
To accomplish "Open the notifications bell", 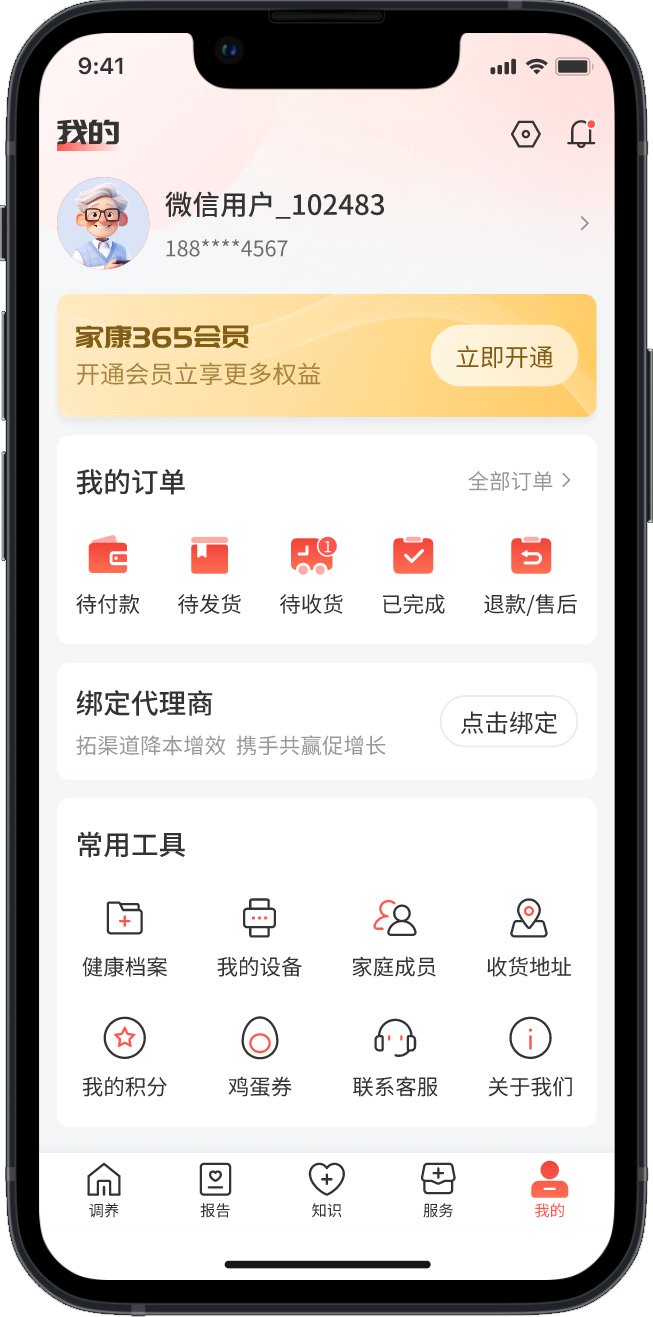I will [x=581, y=134].
